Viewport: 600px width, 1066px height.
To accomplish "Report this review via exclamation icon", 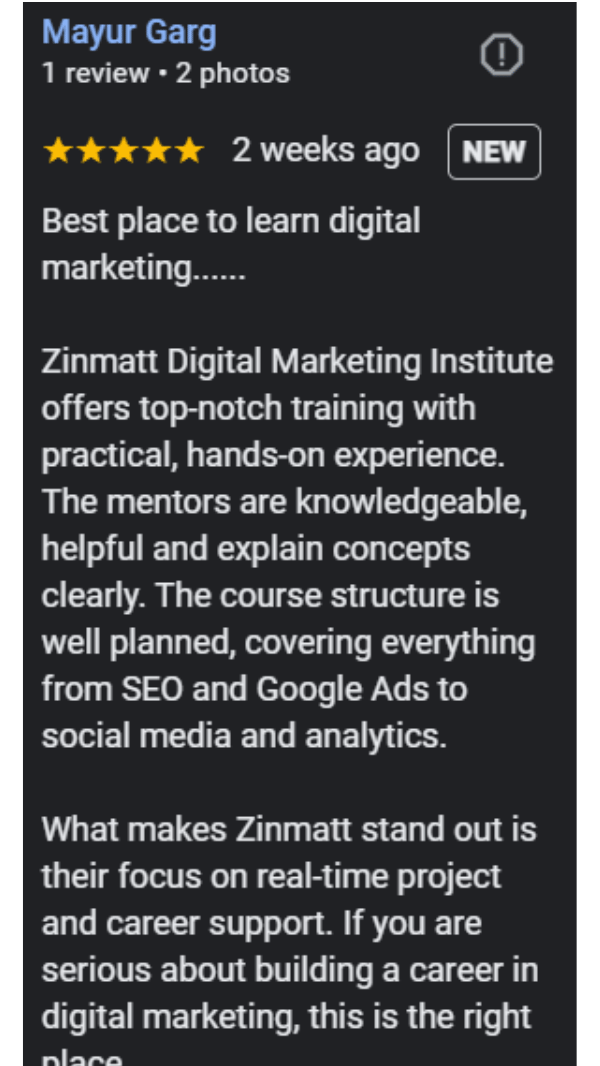I will point(501,55).
